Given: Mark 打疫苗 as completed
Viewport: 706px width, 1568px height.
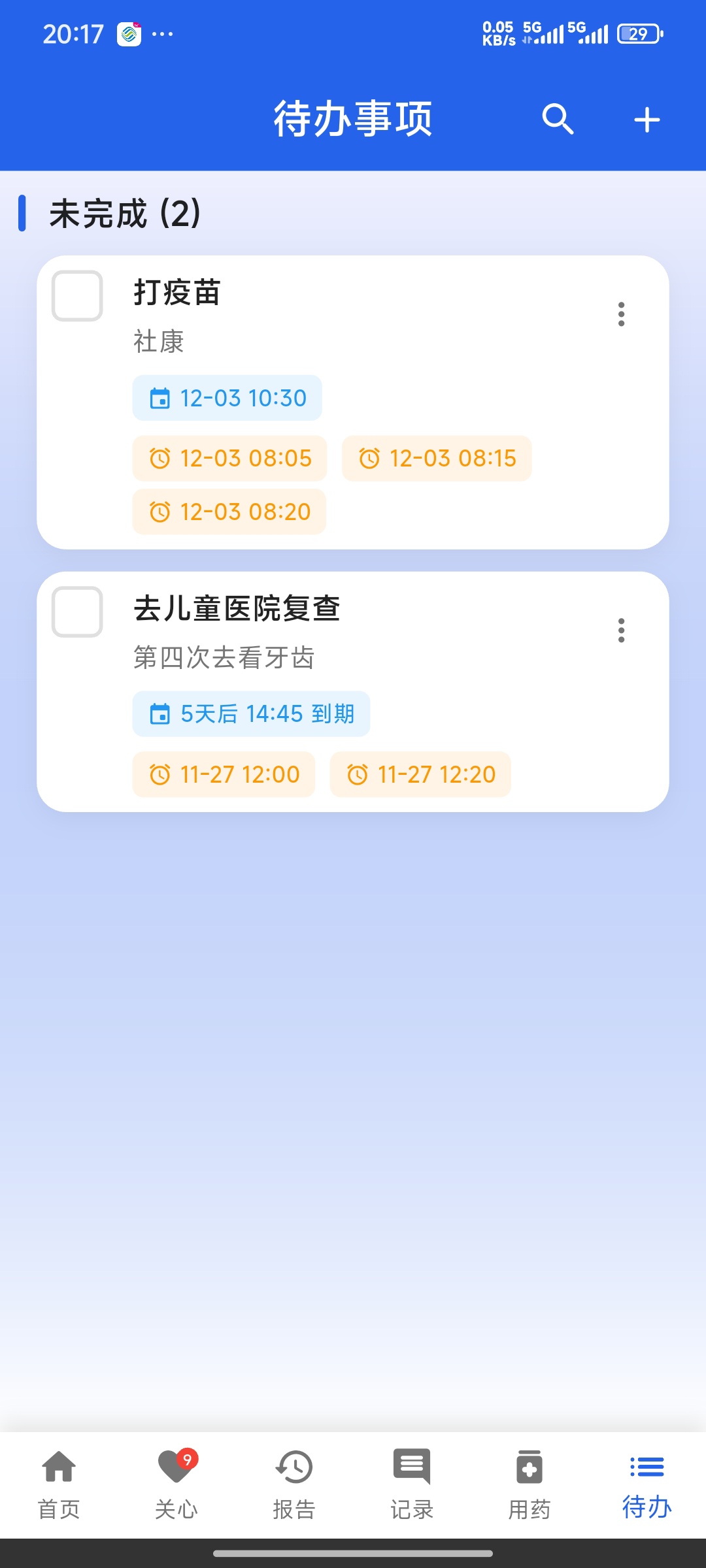Looking at the screenshot, I should pyautogui.click(x=77, y=296).
